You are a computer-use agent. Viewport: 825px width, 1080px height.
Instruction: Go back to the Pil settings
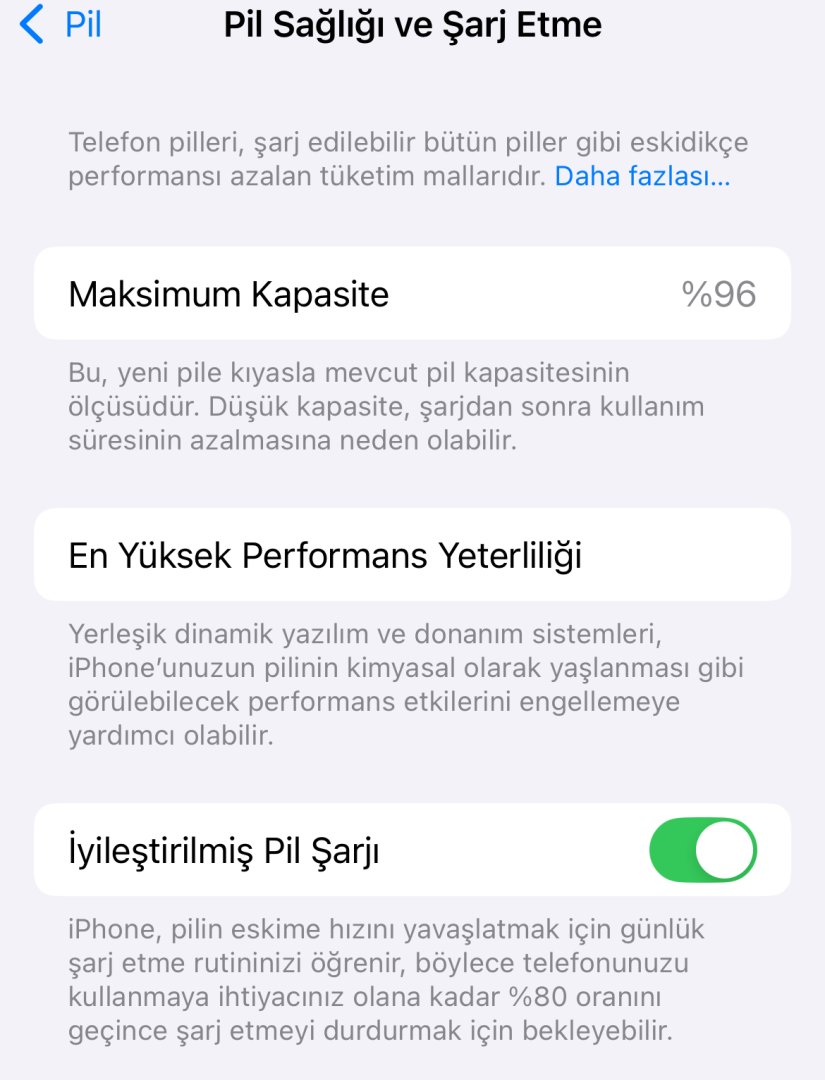coord(62,24)
